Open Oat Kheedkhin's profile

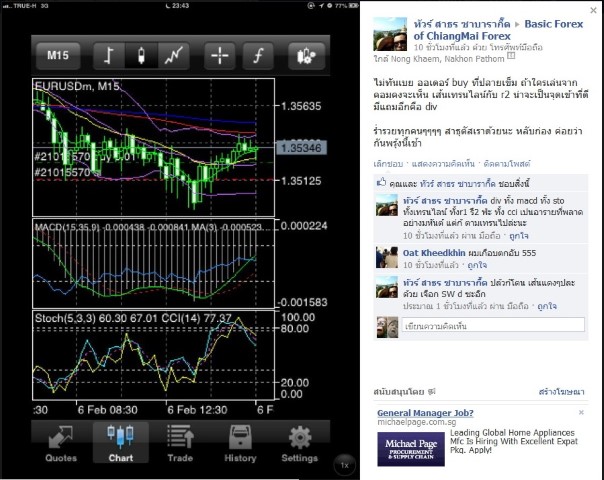coord(429,254)
